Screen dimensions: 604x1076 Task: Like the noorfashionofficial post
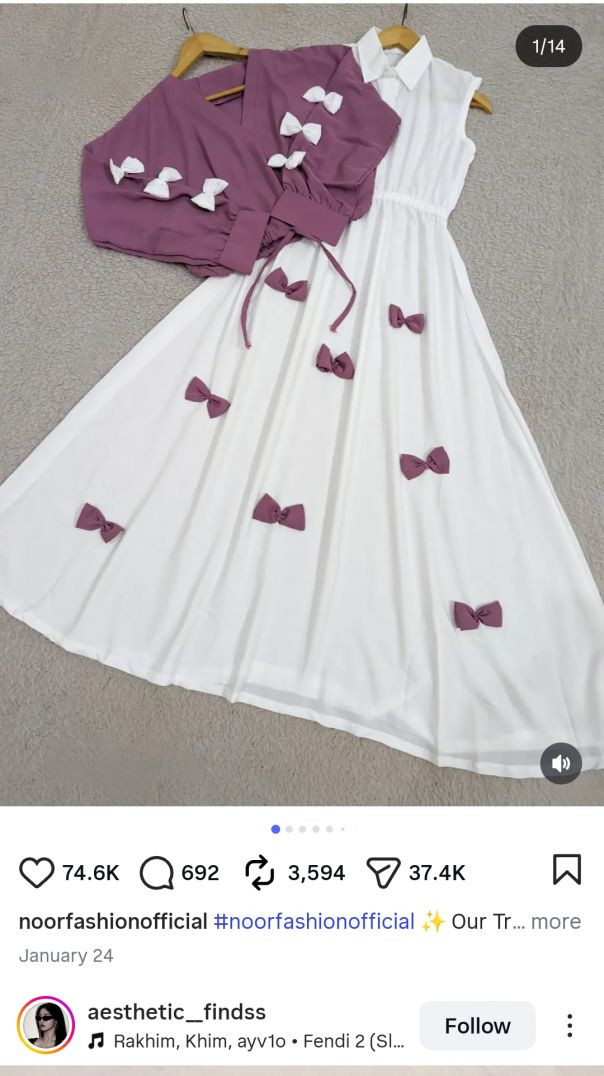[37, 872]
